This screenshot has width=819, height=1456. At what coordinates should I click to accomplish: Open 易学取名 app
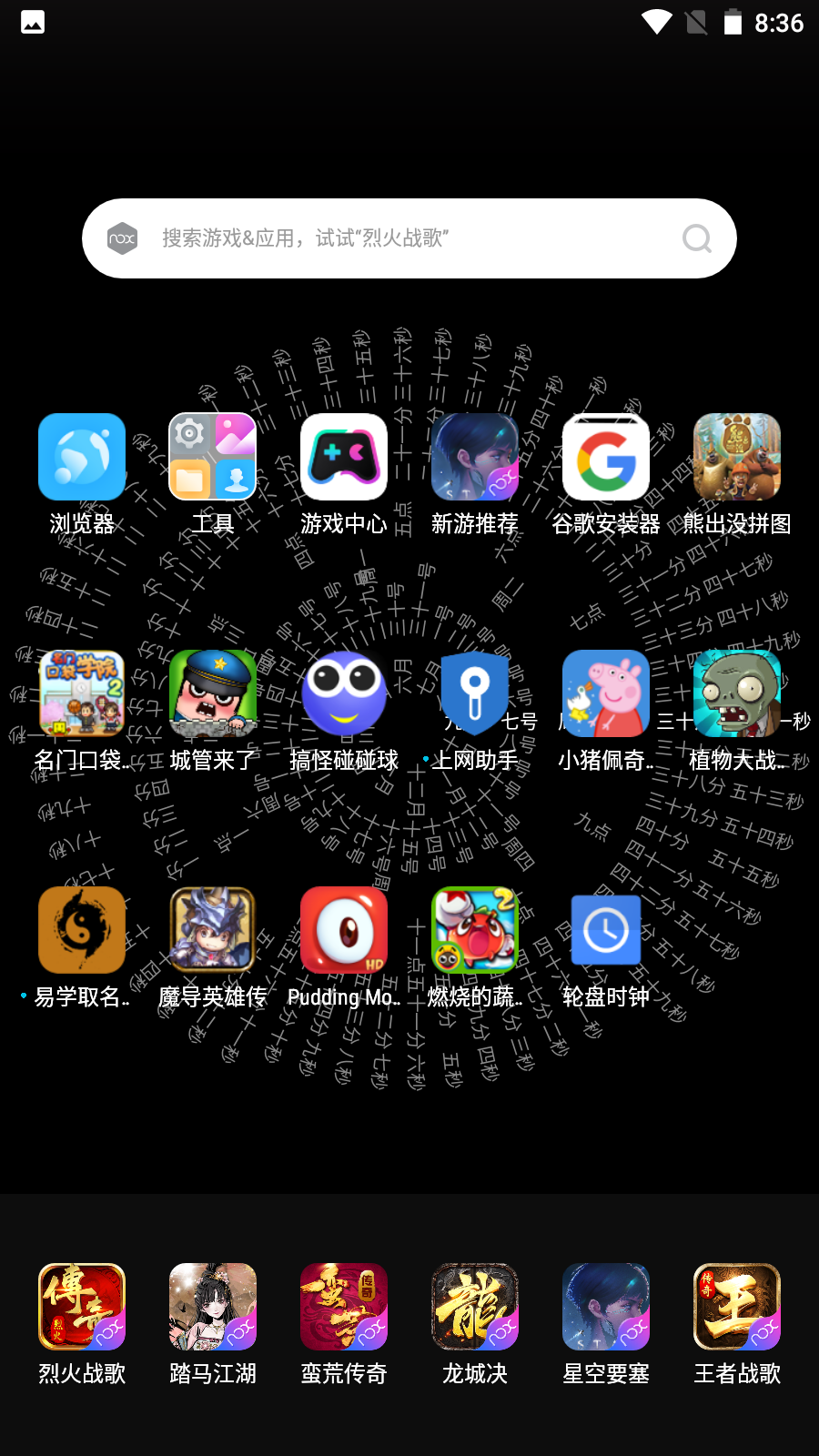[82, 931]
